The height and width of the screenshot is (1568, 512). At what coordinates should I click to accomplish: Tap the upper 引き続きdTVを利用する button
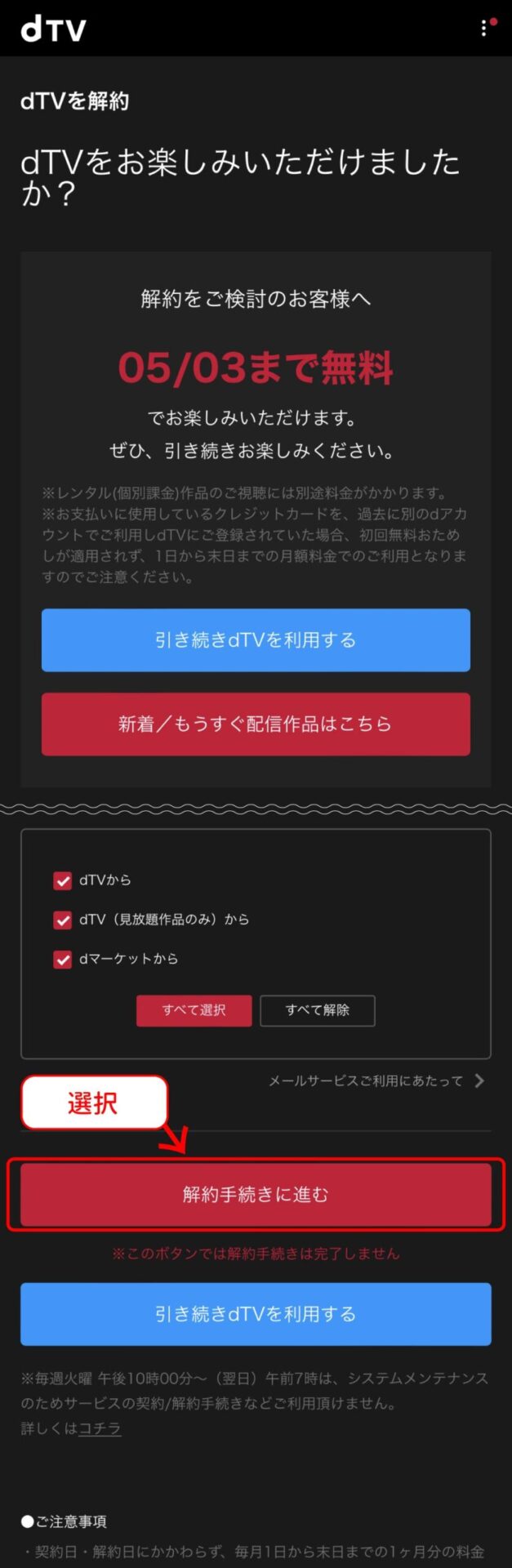click(256, 640)
